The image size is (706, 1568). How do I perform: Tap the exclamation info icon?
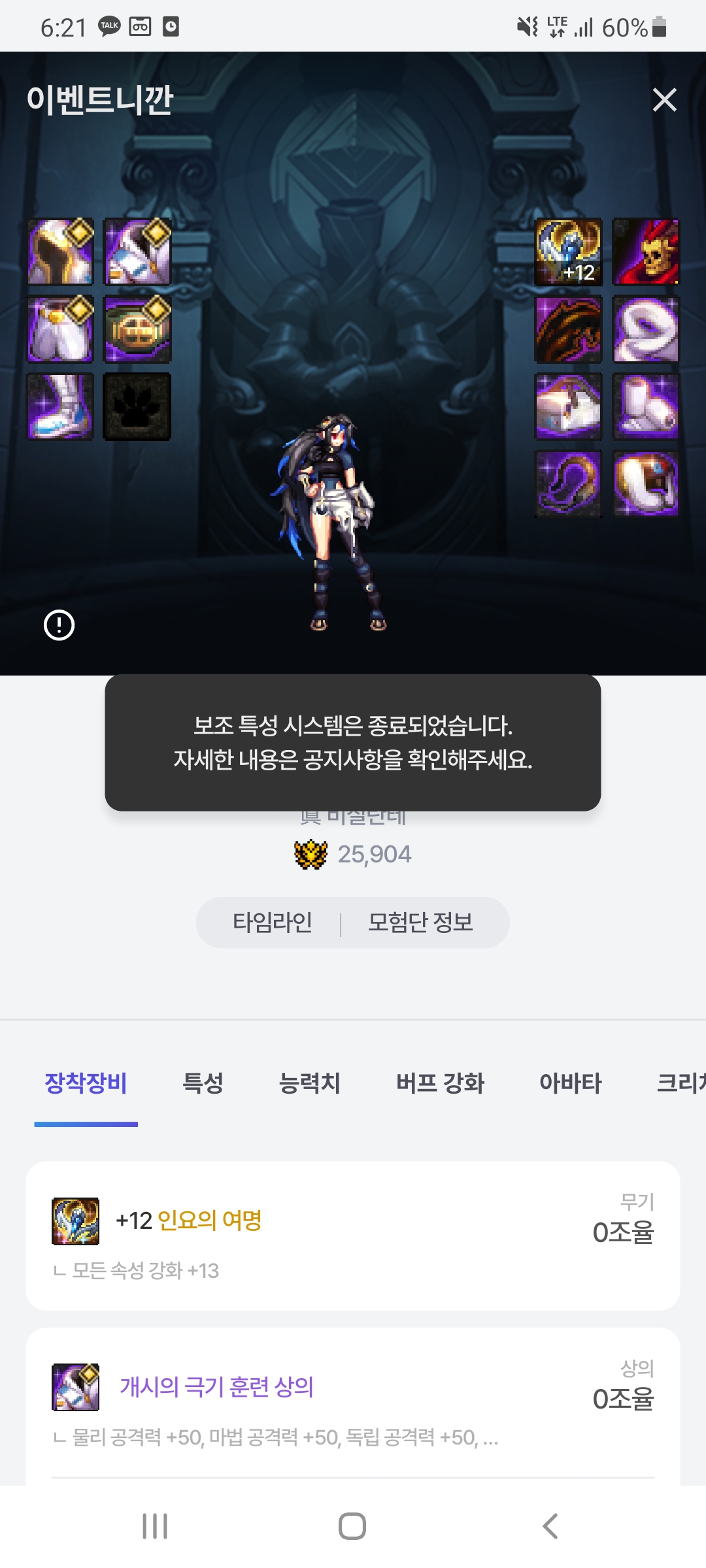pyautogui.click(x=59, y=625)
